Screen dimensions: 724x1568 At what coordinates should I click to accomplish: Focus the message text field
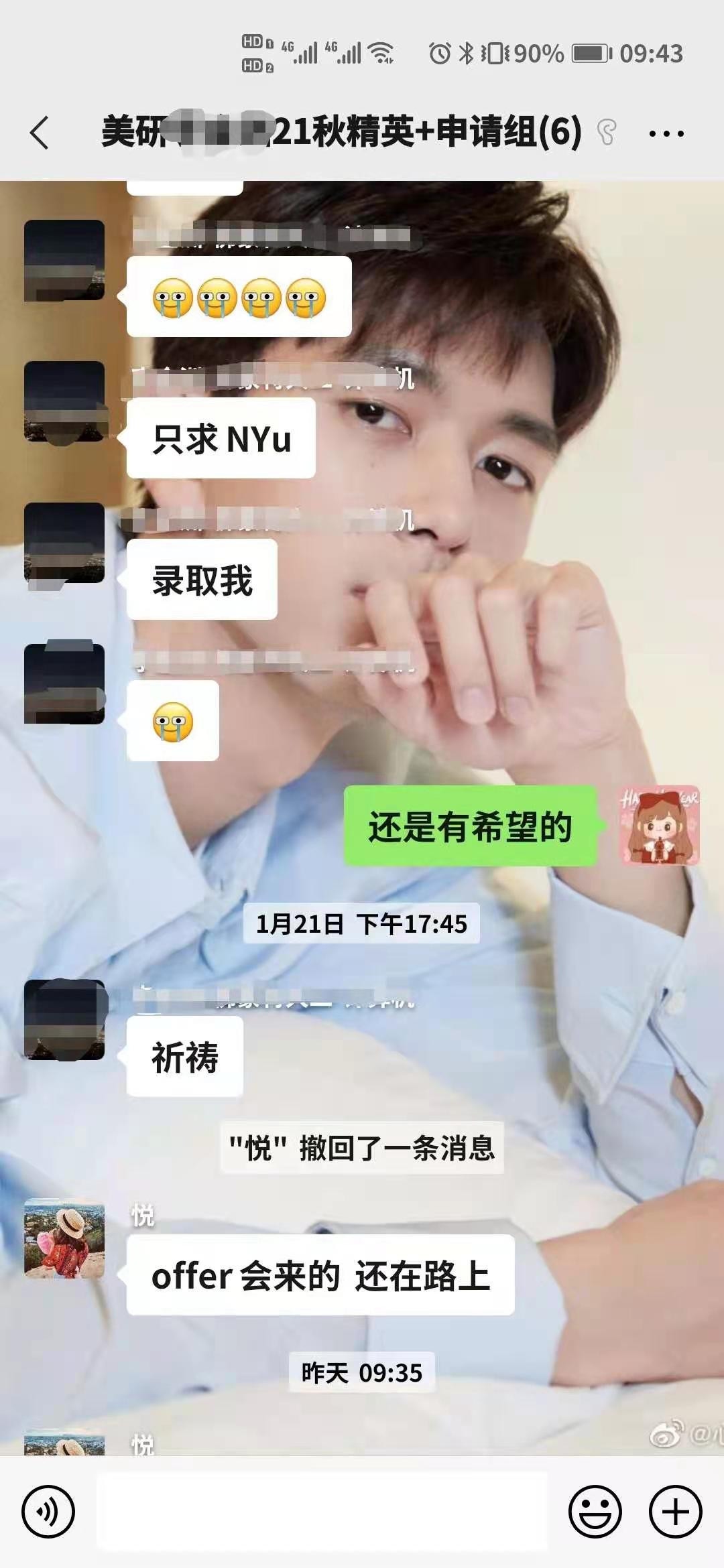tap(322, 1512)
